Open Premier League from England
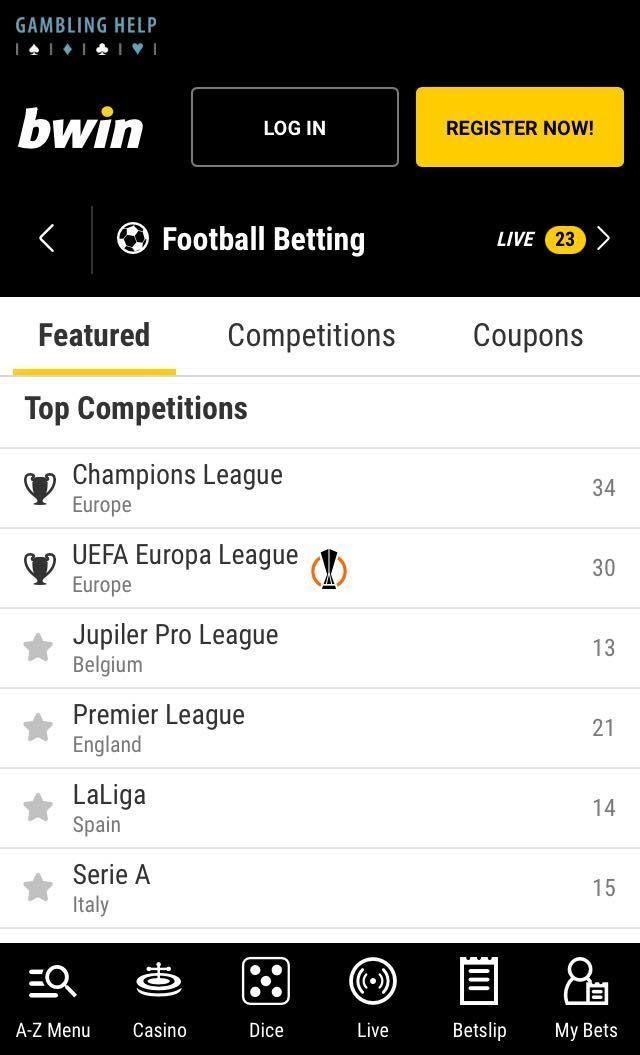This screenshot has width=640, height=1055. coord(159,728)
